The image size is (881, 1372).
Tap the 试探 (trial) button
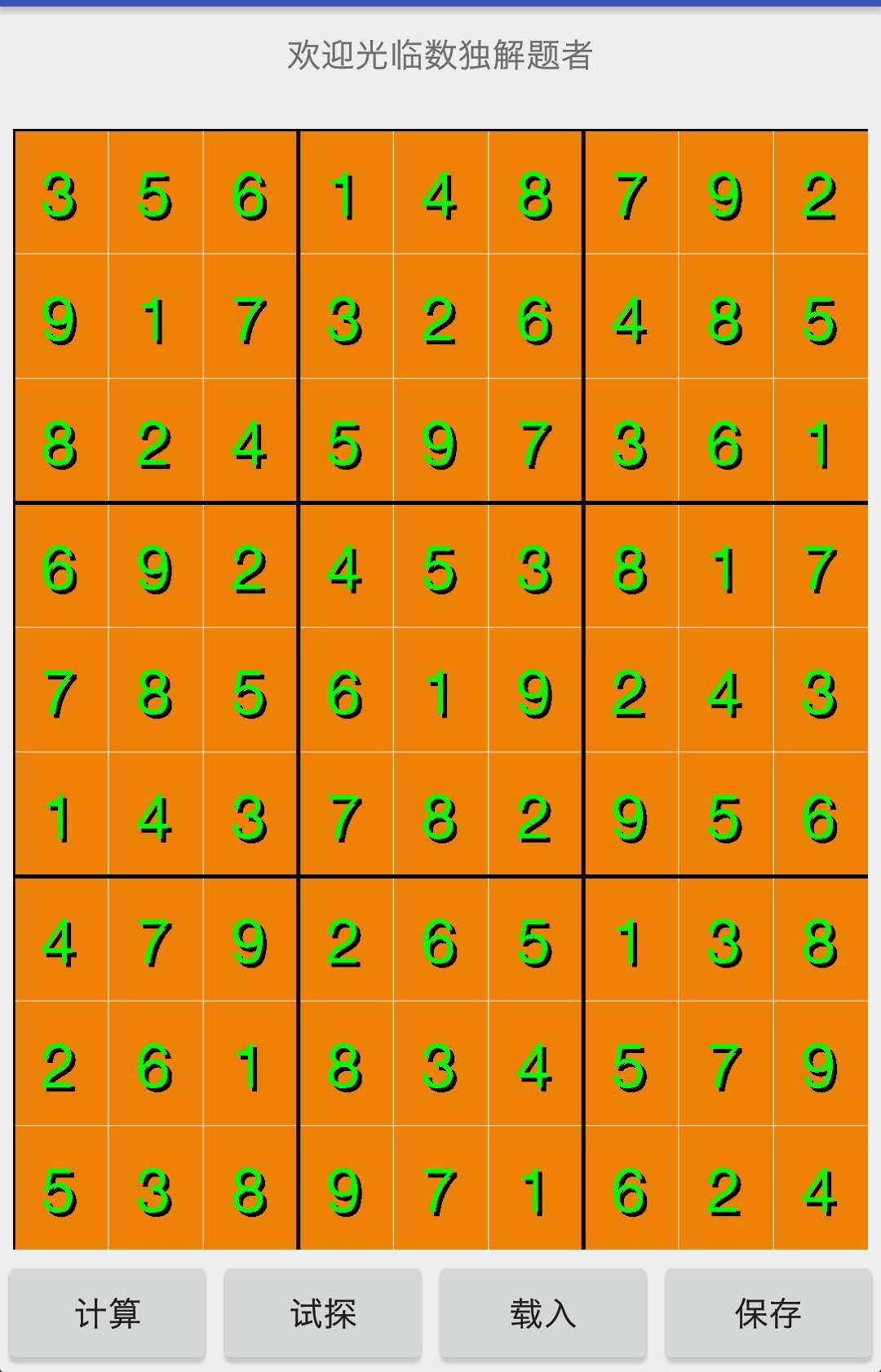323,1313
